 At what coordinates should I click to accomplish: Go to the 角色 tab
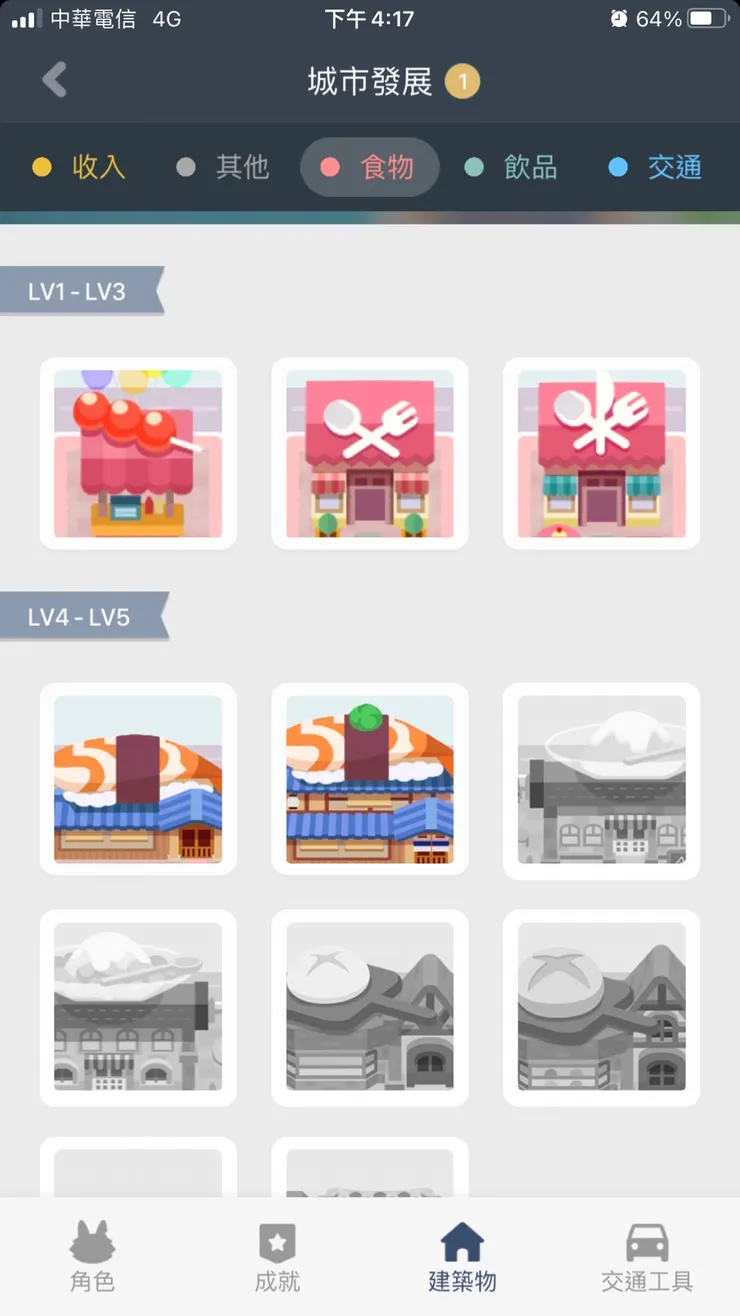point(92,1258)
